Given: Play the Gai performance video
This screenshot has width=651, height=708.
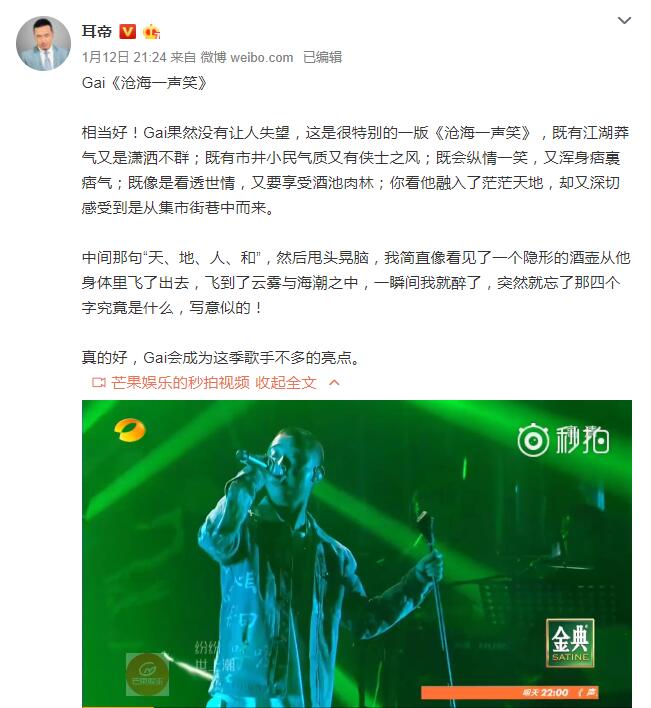Looking at the screenshot, I should (356, 548).
